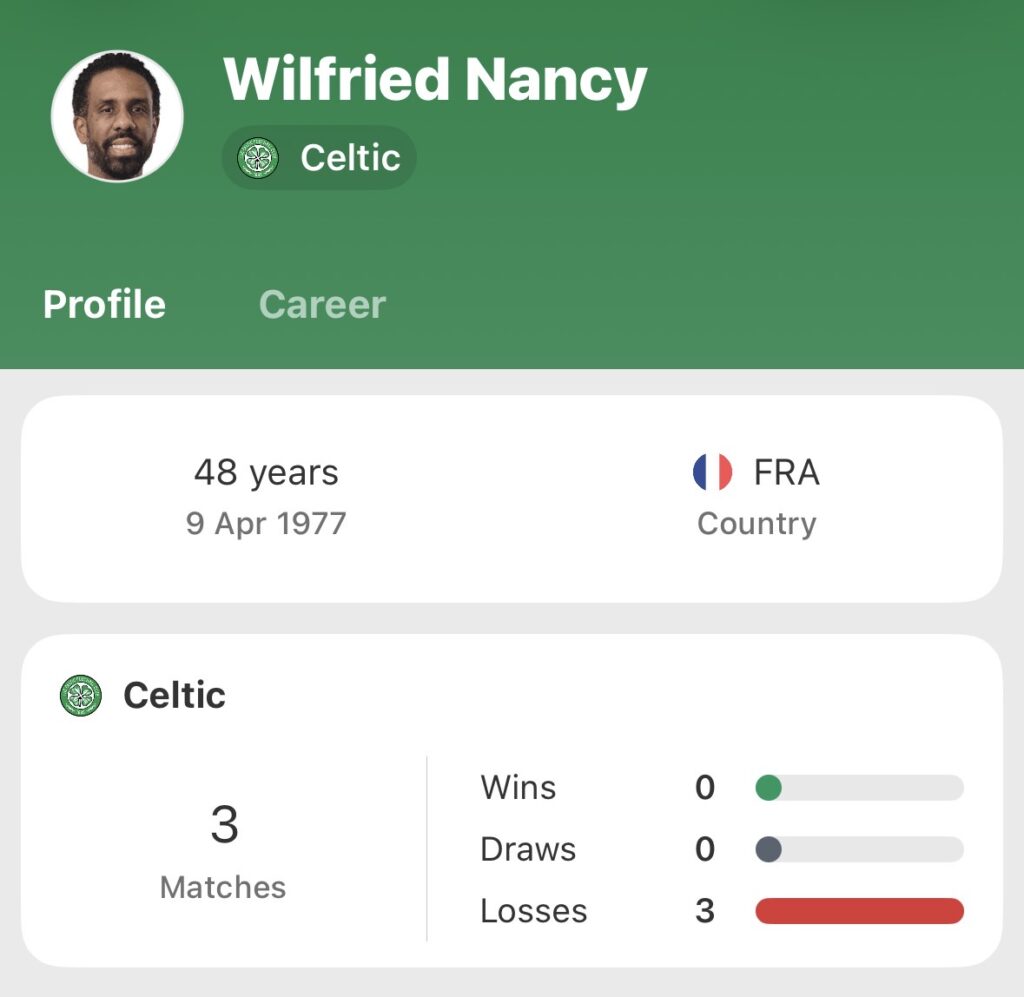Switch to the Career tab
The image size is (1024, 997).
point(322,304)
